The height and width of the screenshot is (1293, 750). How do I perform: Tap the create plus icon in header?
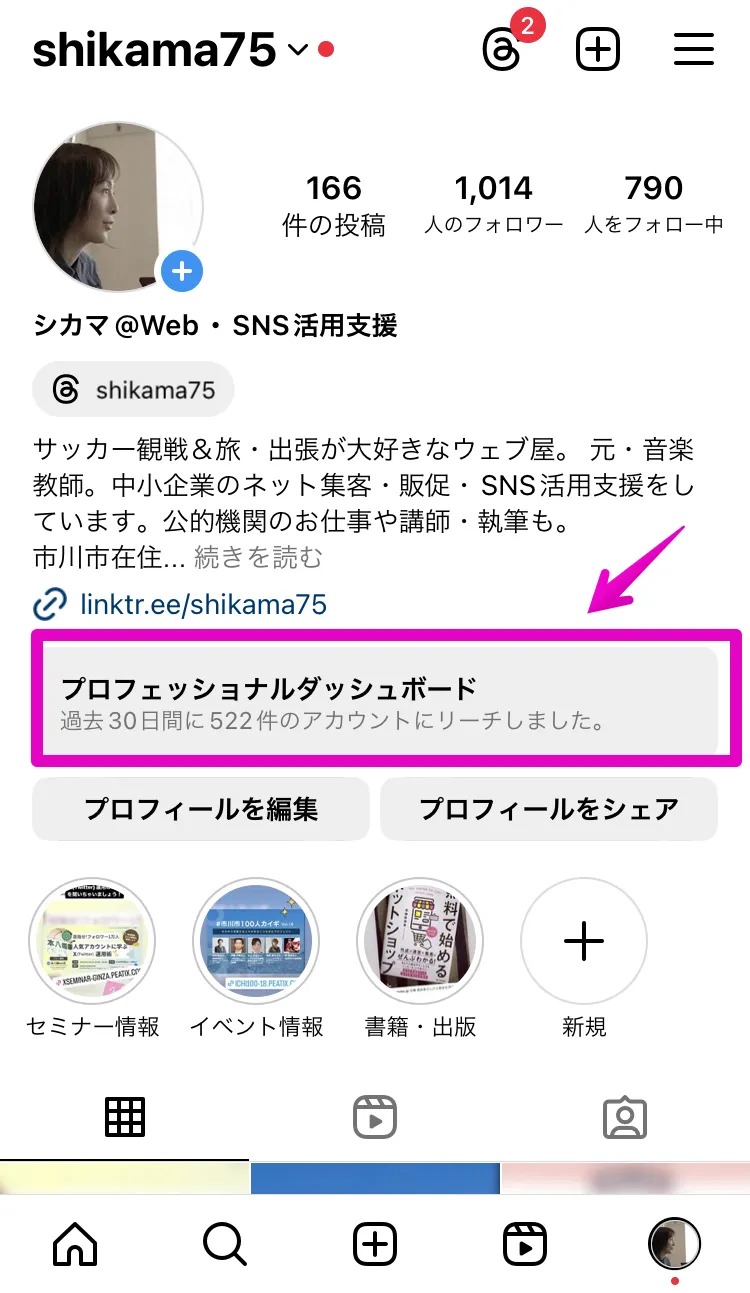tap(598, 49)
